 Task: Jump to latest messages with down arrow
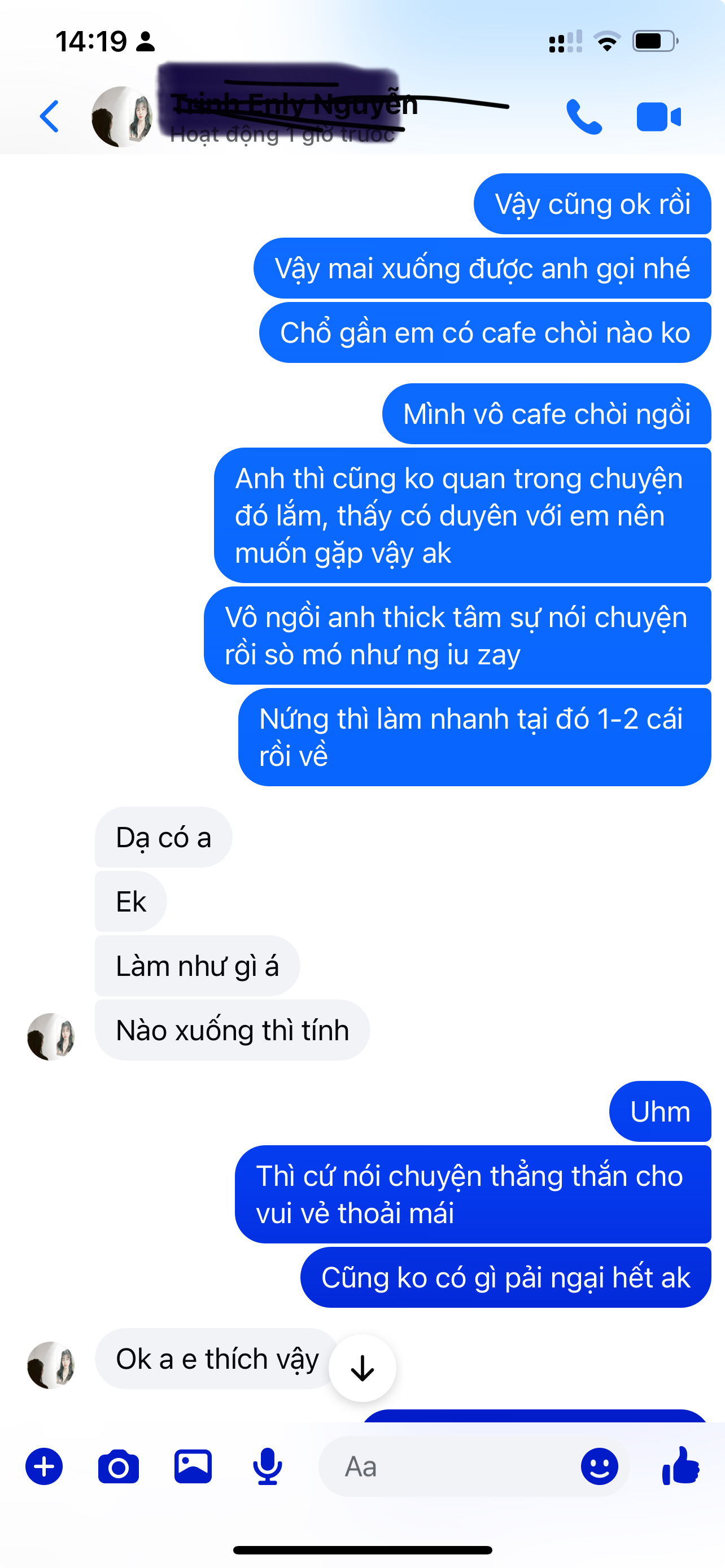pos(363,1368)
